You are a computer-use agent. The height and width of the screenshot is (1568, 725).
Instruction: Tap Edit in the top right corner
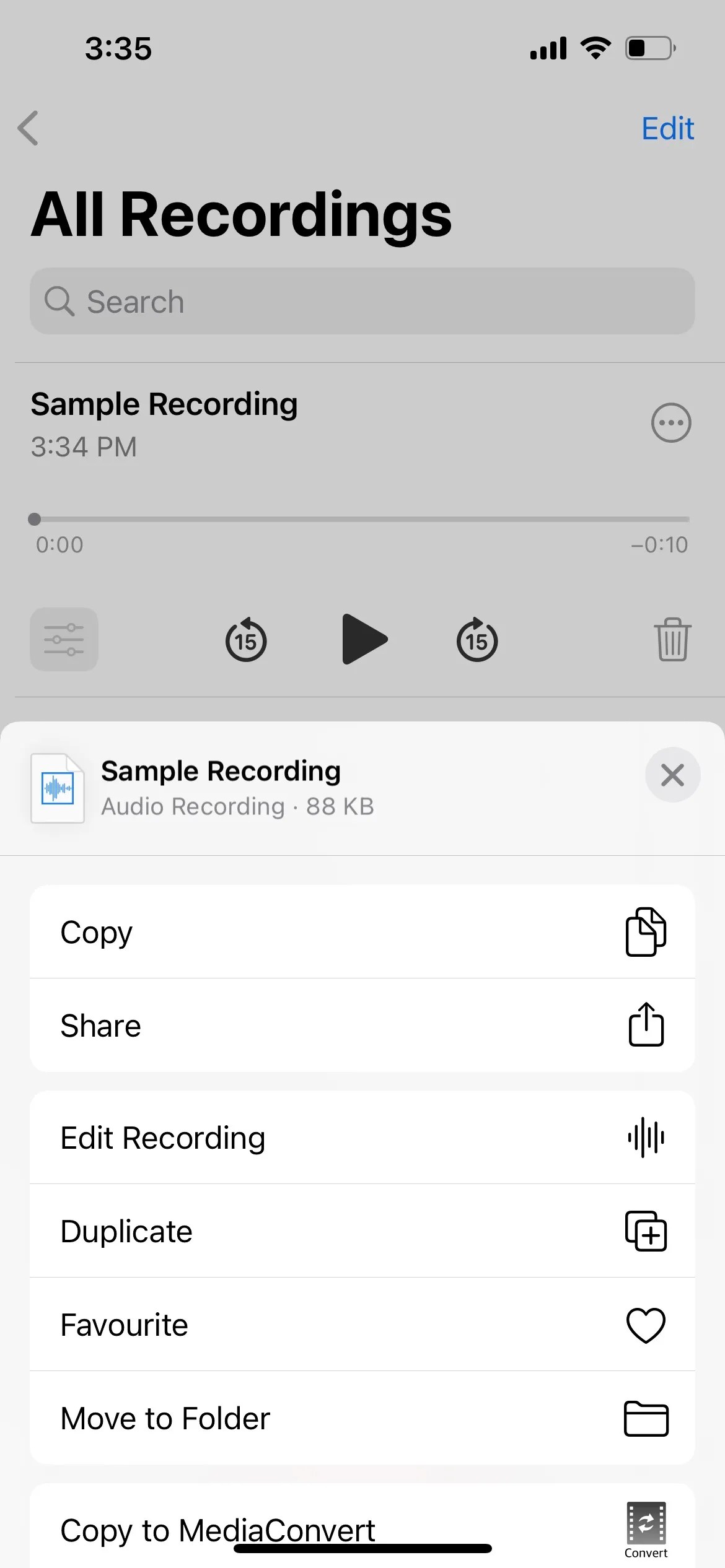coord(667,129)
